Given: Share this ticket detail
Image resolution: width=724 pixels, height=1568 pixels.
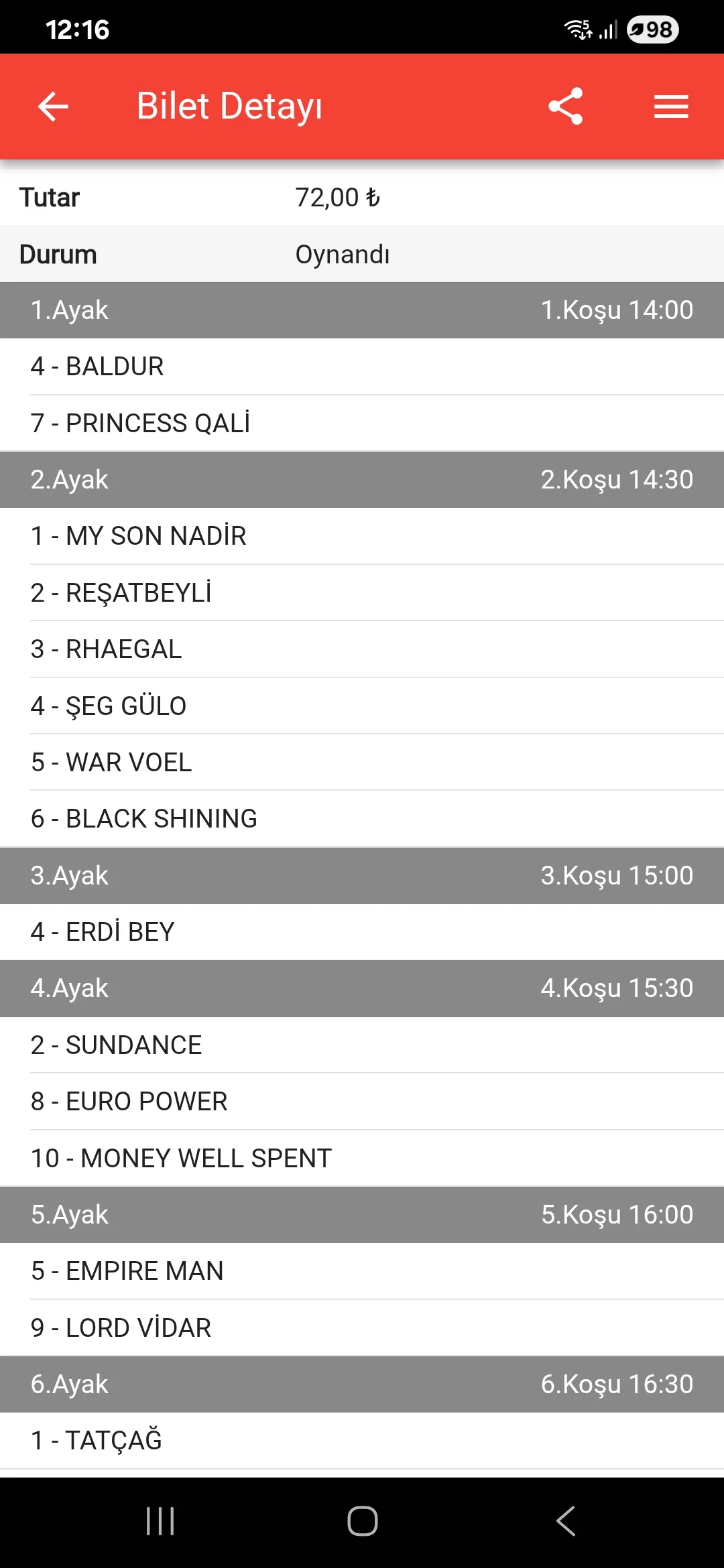Looking at the screenshot, I should pos(565,106).
